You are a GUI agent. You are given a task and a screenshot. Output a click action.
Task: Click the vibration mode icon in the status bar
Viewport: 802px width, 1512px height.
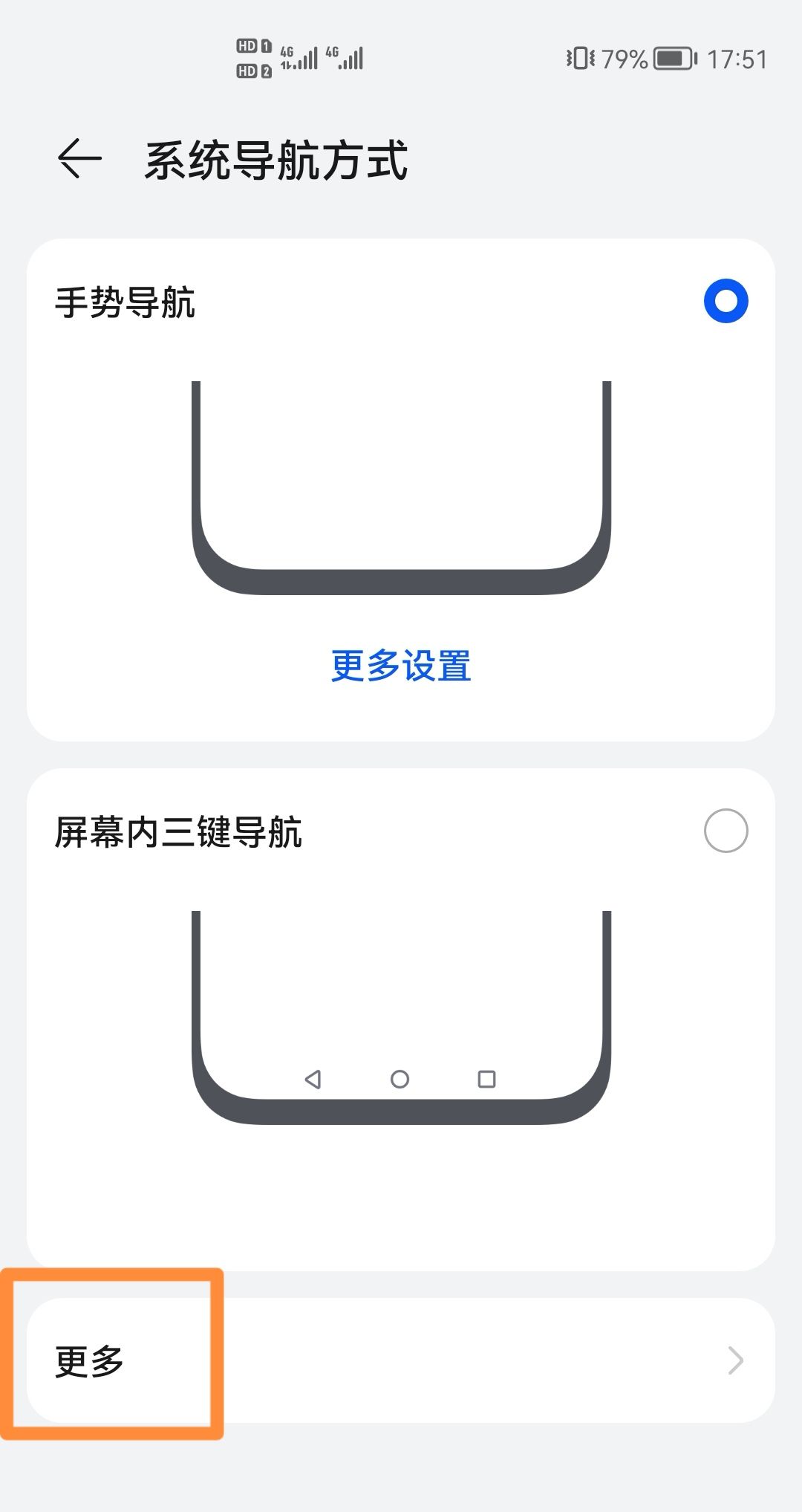pyautogui.click(x=580, y=57)
